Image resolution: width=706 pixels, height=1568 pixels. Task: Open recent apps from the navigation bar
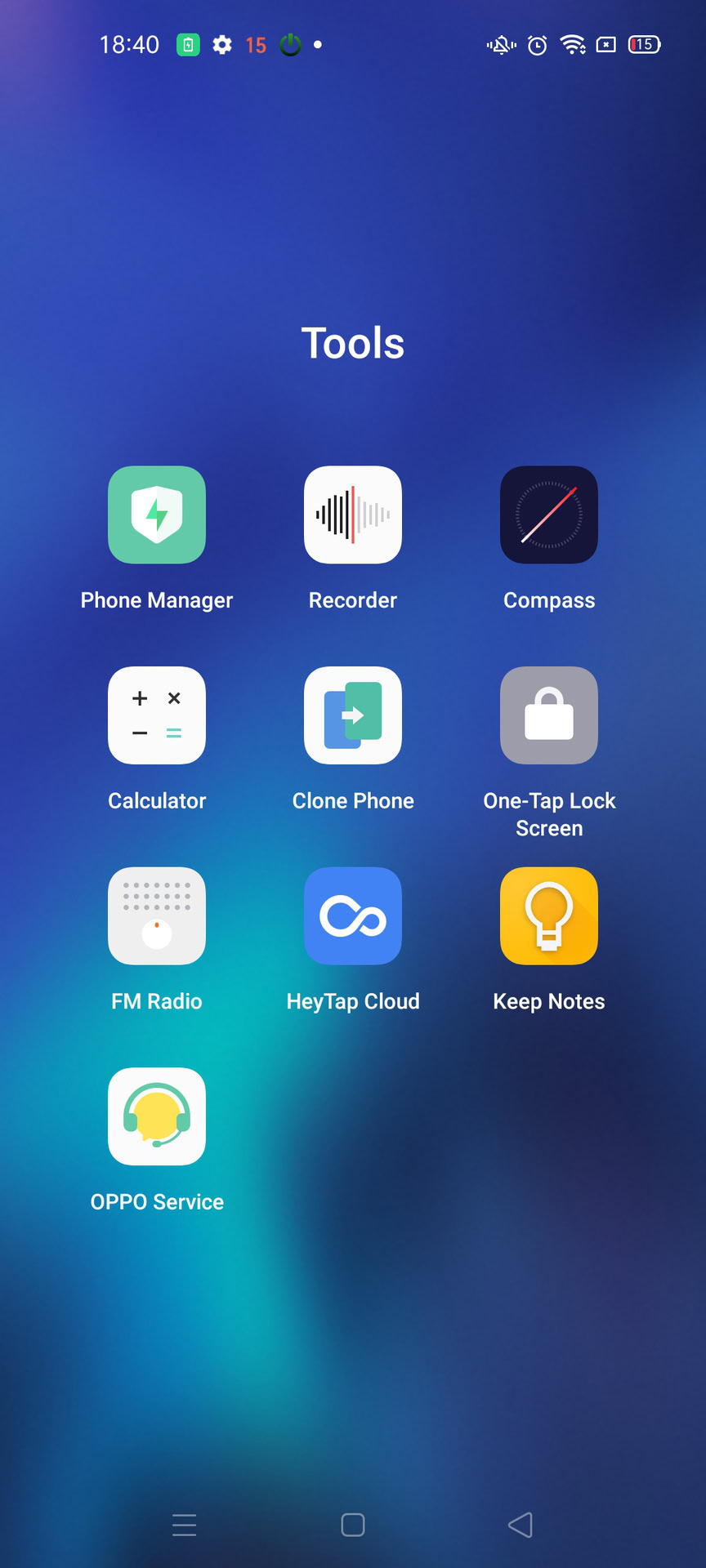click(185, 1525)
